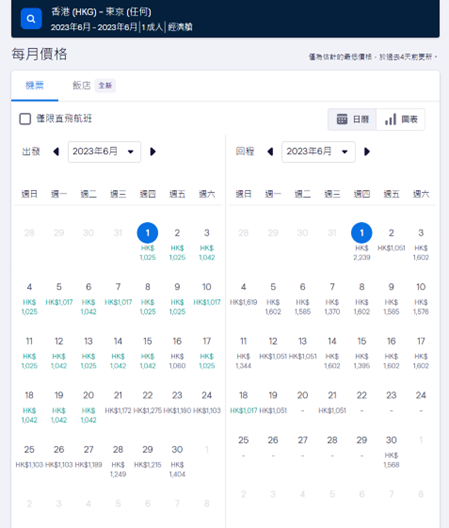449x528 pixels.
Task: Select the 機票 tab
Action: click(35, 86)
